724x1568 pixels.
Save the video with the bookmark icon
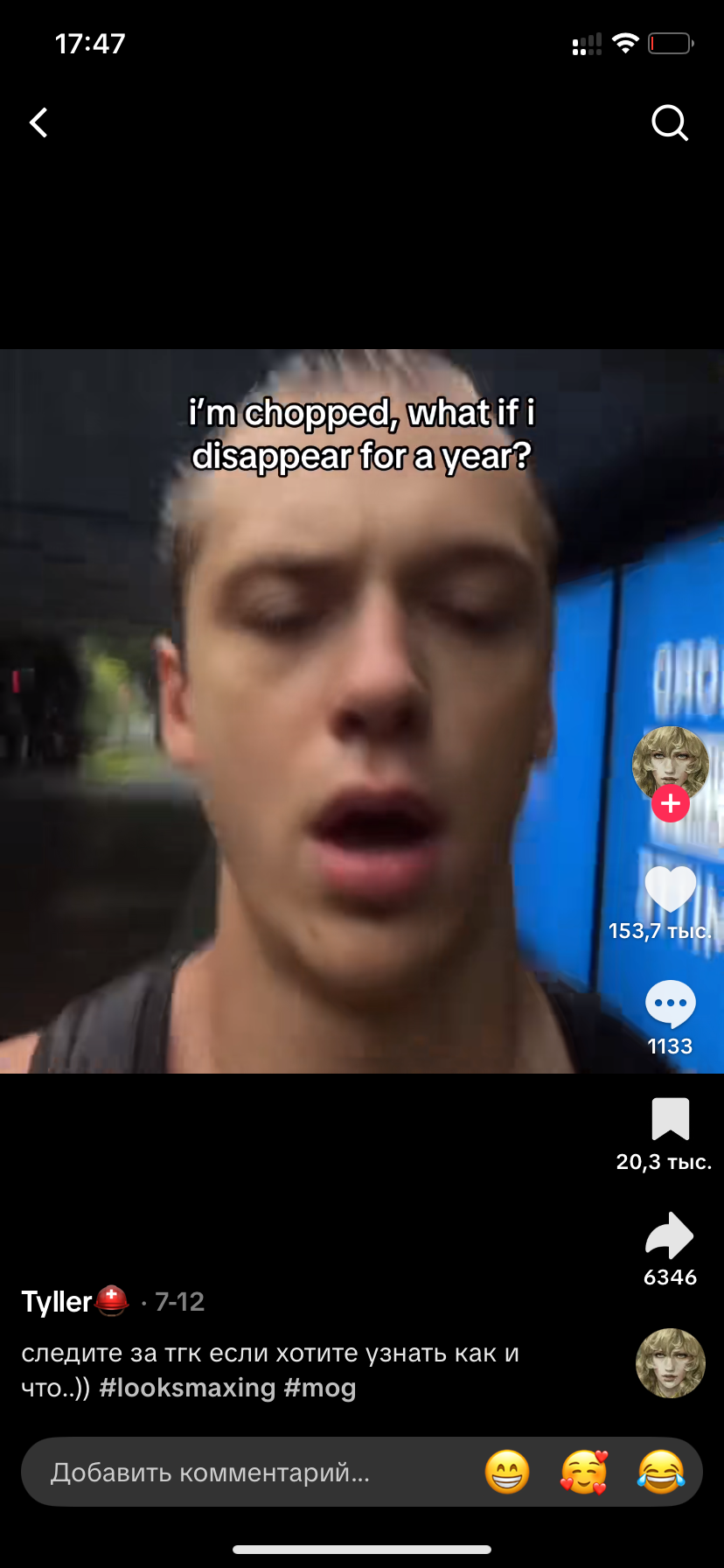click(x=670, y=1119)
